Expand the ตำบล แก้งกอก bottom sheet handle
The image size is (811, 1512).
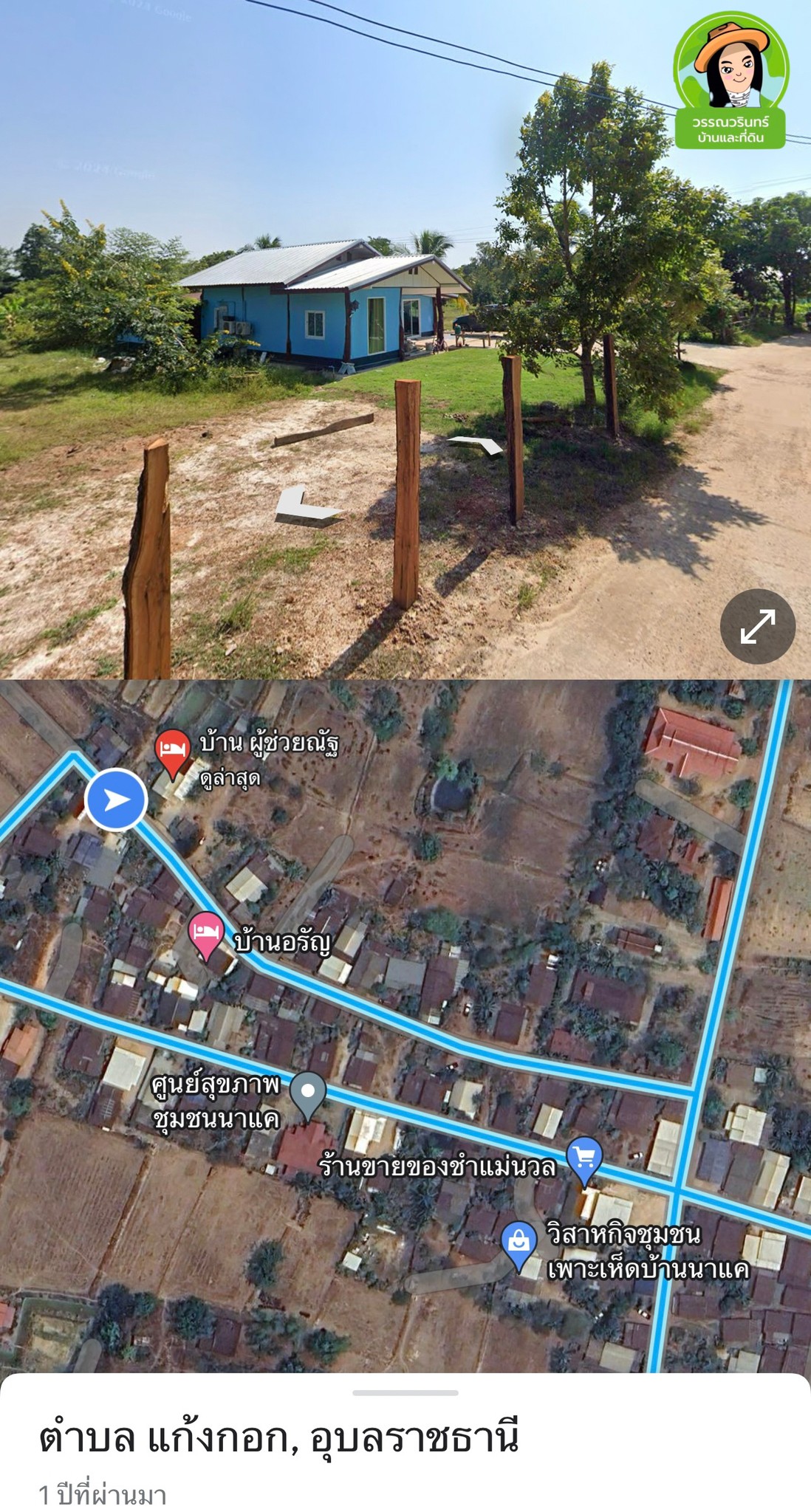[405, 1392]
